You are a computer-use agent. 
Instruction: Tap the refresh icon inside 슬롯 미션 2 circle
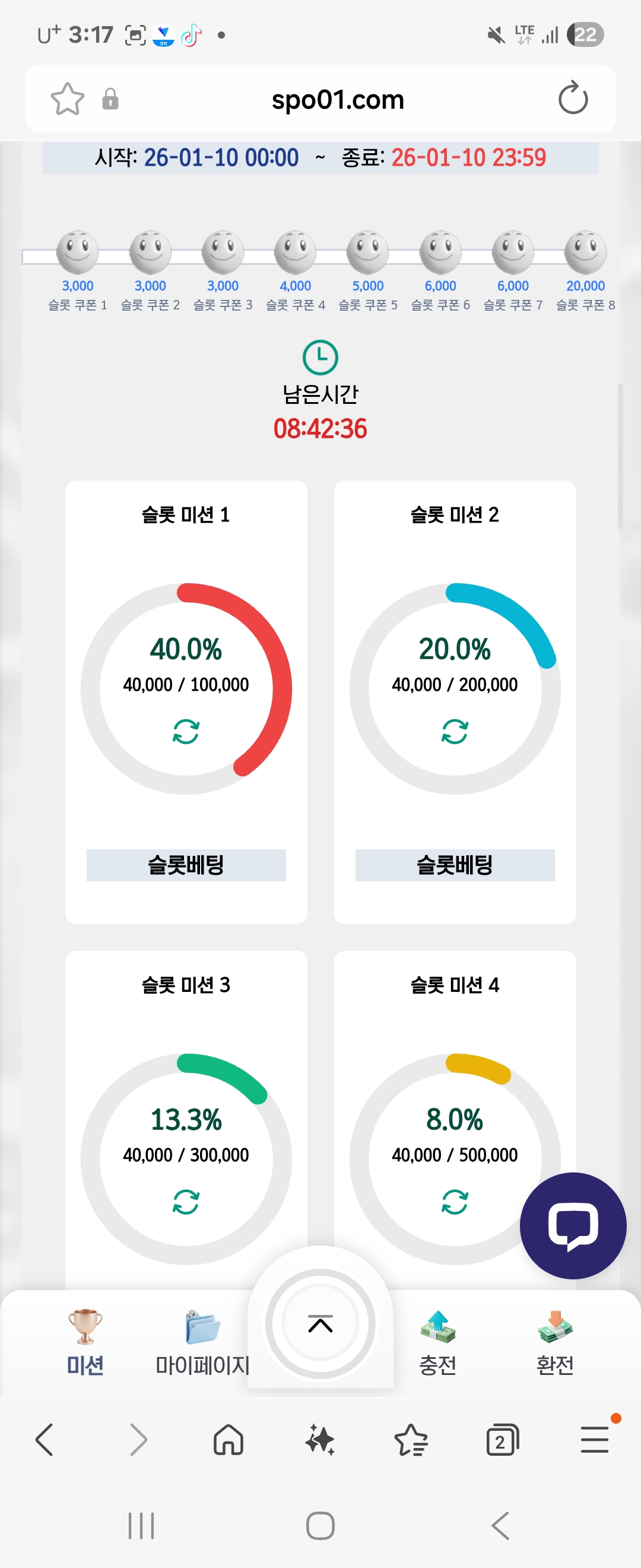tap(455, 733)
